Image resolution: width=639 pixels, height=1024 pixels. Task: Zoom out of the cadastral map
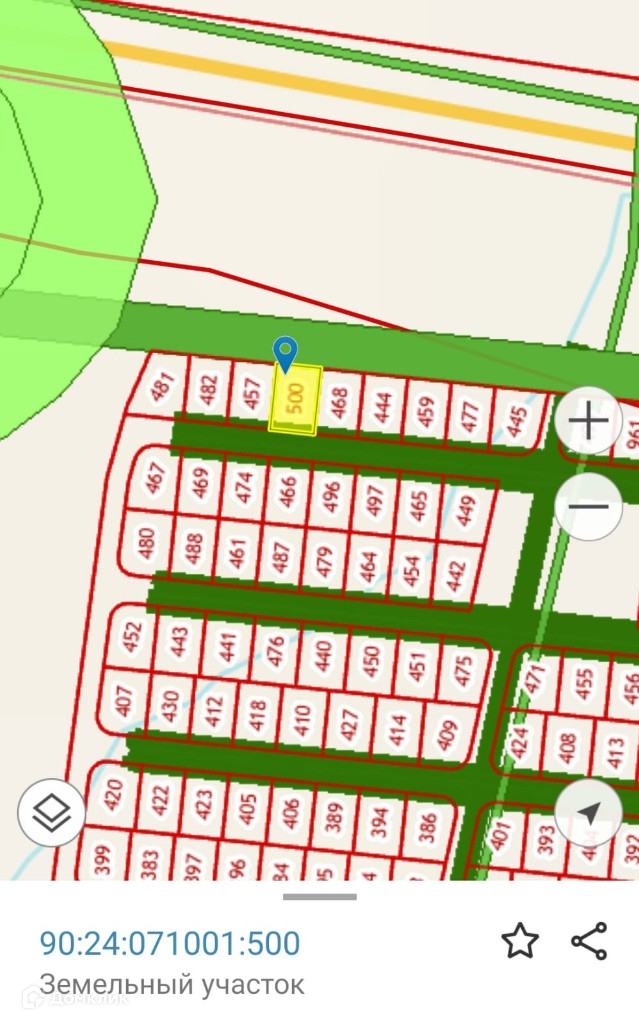(x=589, y=507)
